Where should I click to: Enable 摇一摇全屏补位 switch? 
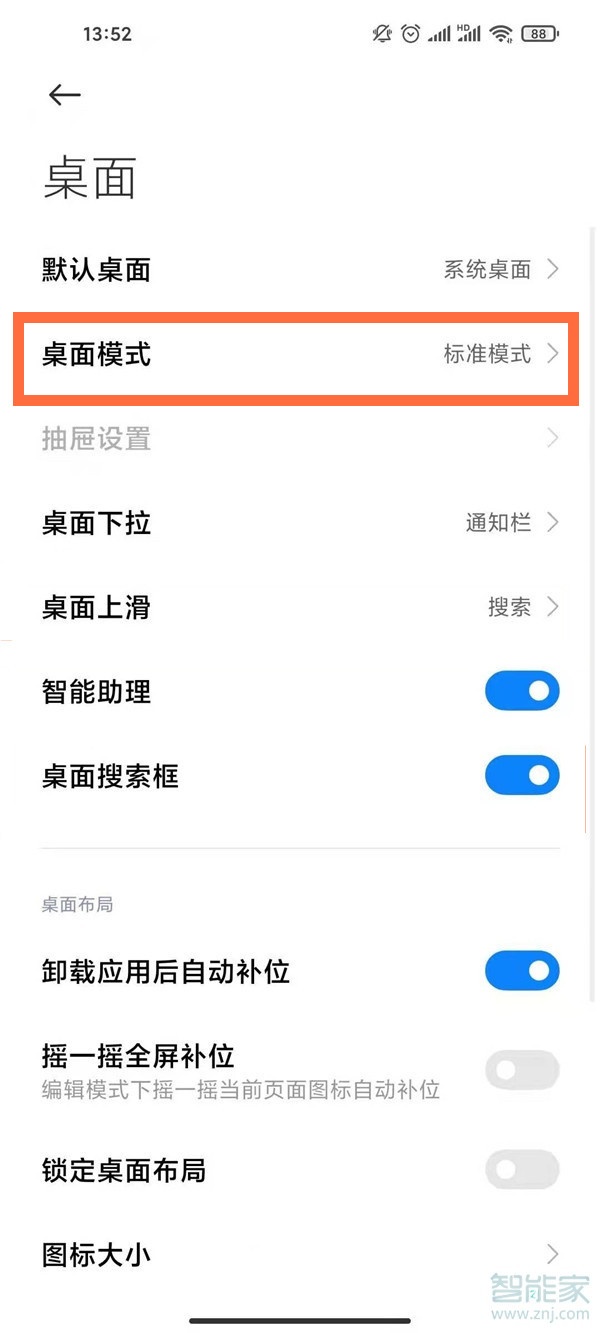click(521, 1070)
